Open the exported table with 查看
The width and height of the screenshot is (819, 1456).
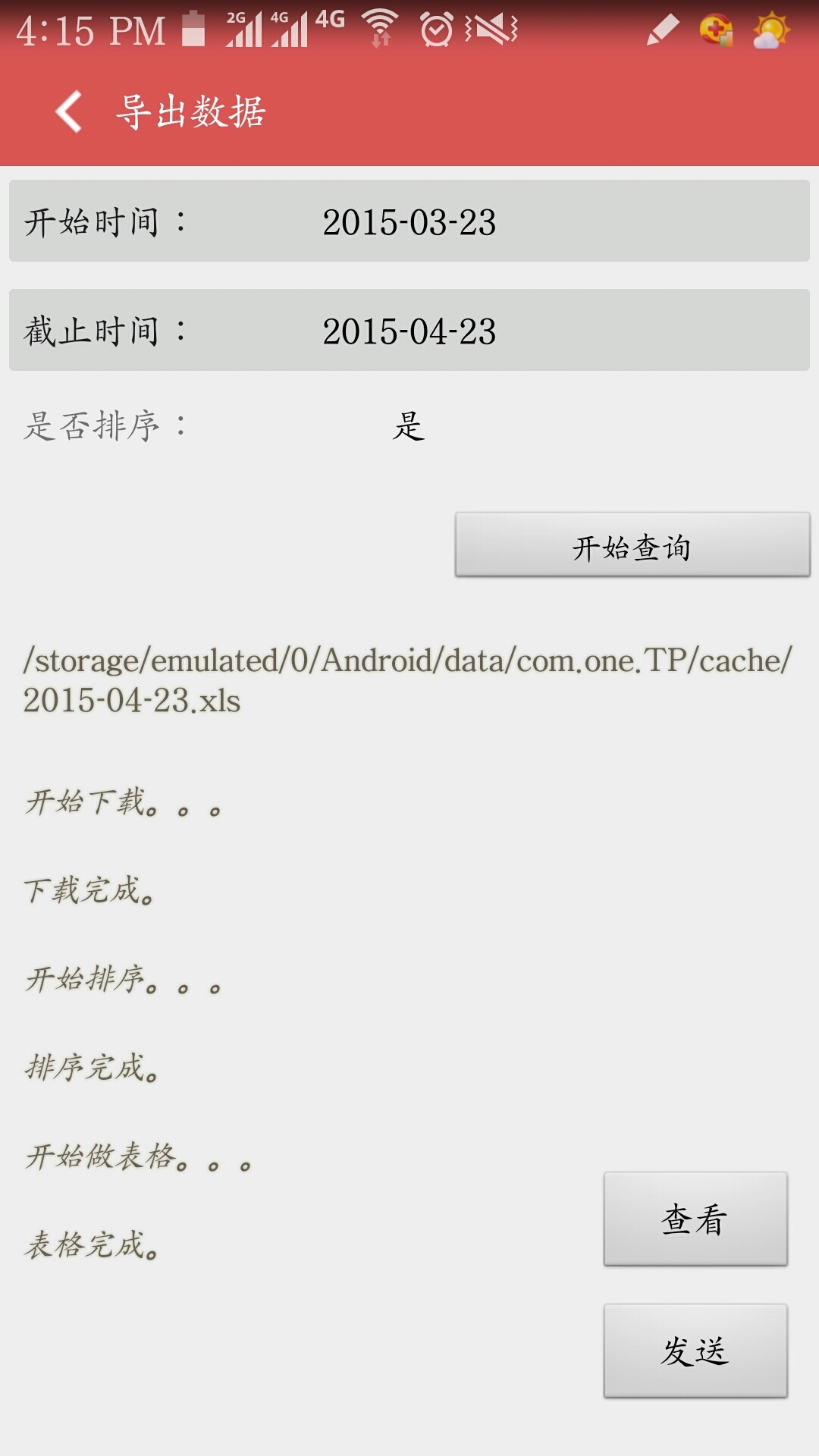point(695,1219)
